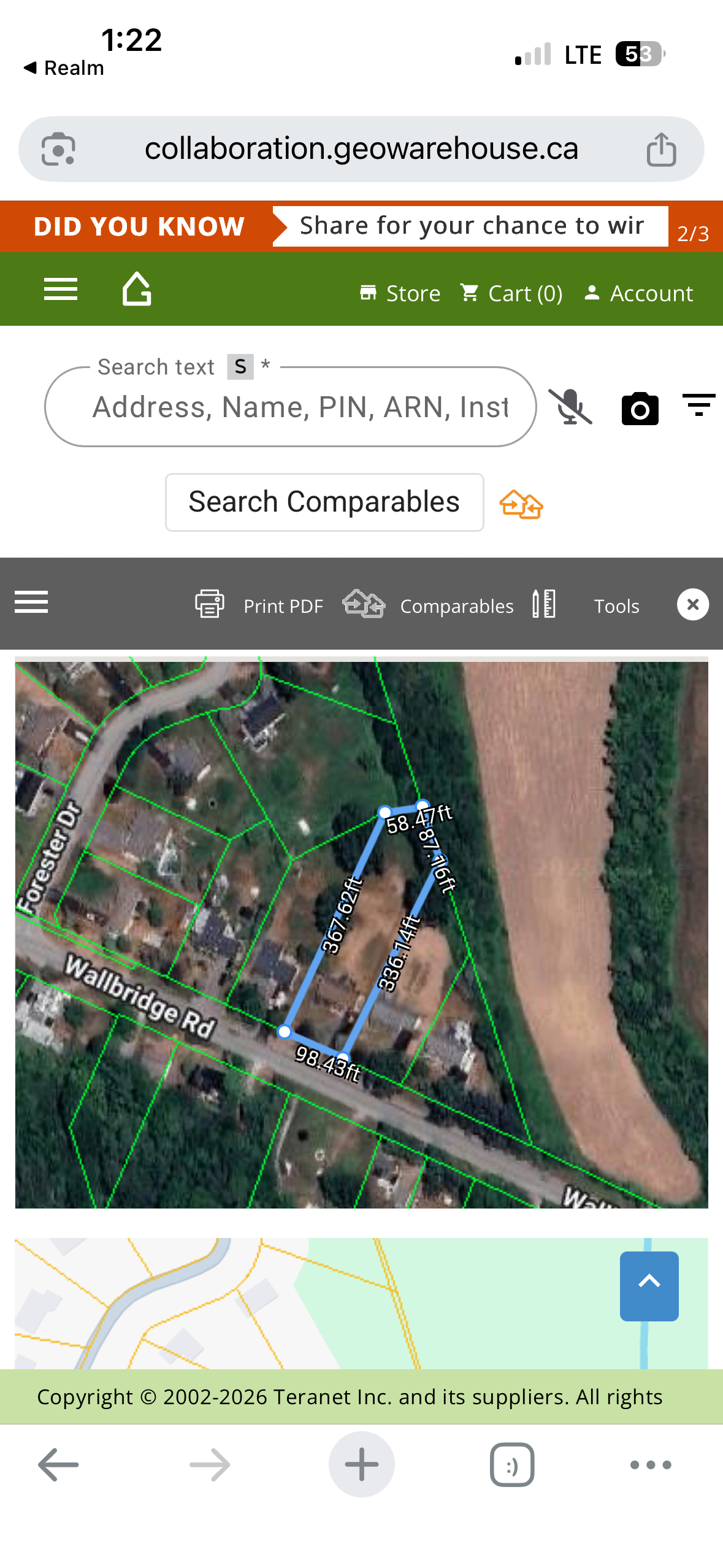View Cart (0)

[x=511, y=293]
